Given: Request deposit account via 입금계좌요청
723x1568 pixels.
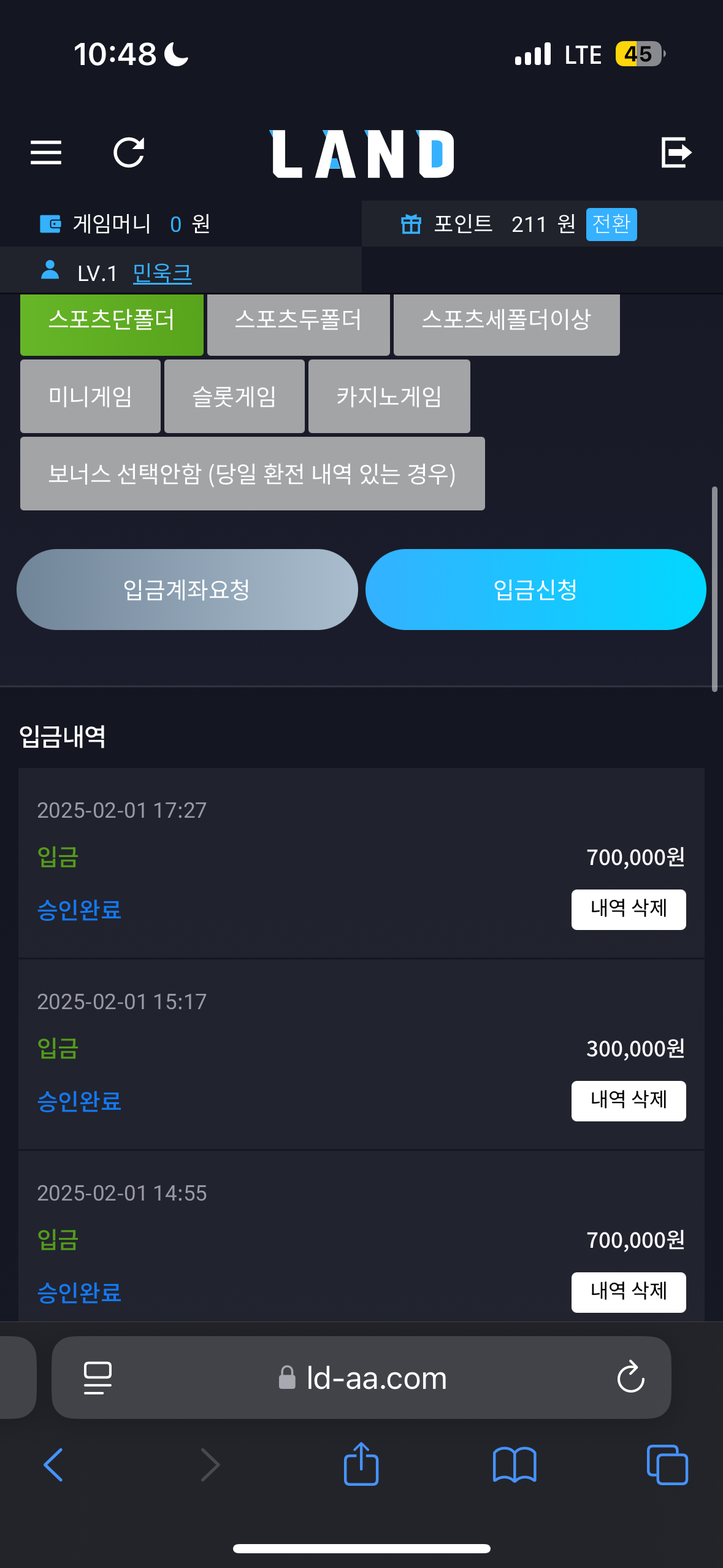Looking at the screenshot, I should (x=187, y=590).
